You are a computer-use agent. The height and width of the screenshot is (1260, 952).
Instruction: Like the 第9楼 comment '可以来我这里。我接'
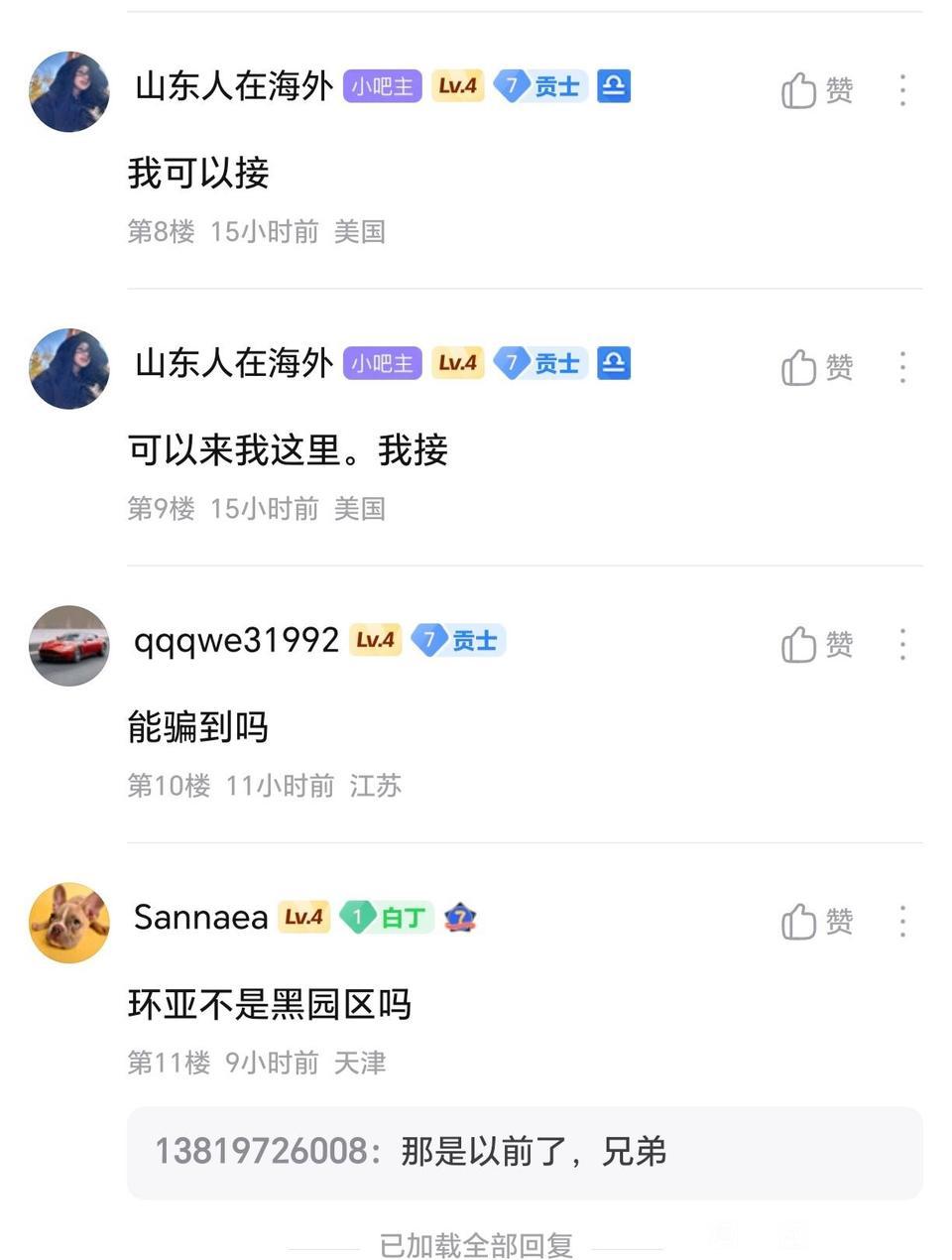point(815,368)
